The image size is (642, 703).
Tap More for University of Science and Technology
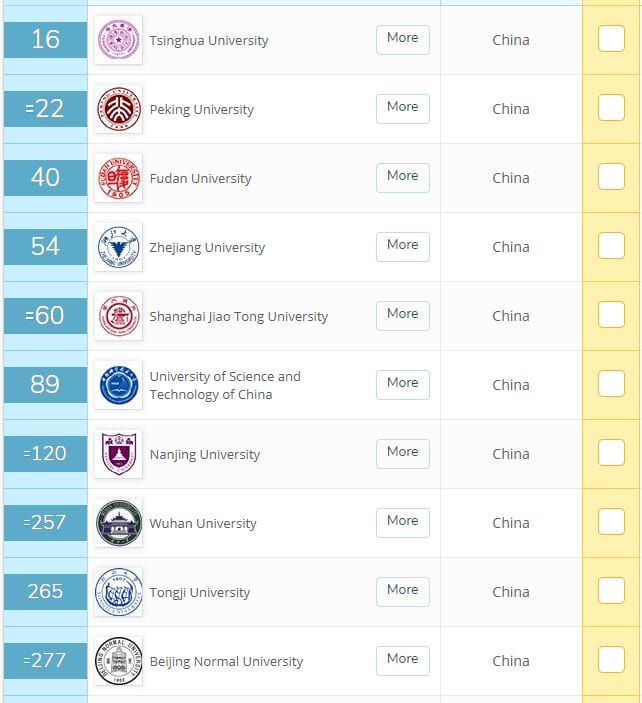tap(403, 385)
